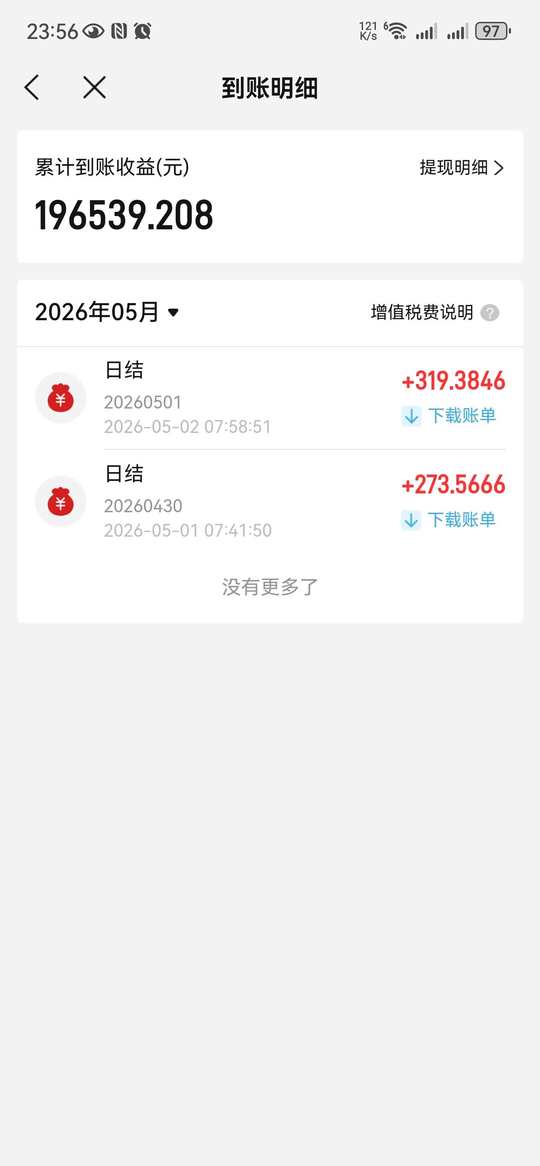Screen dimensions: 540x1166
Task: Go back with the arrow icon
Action: [x=31, y=88]
